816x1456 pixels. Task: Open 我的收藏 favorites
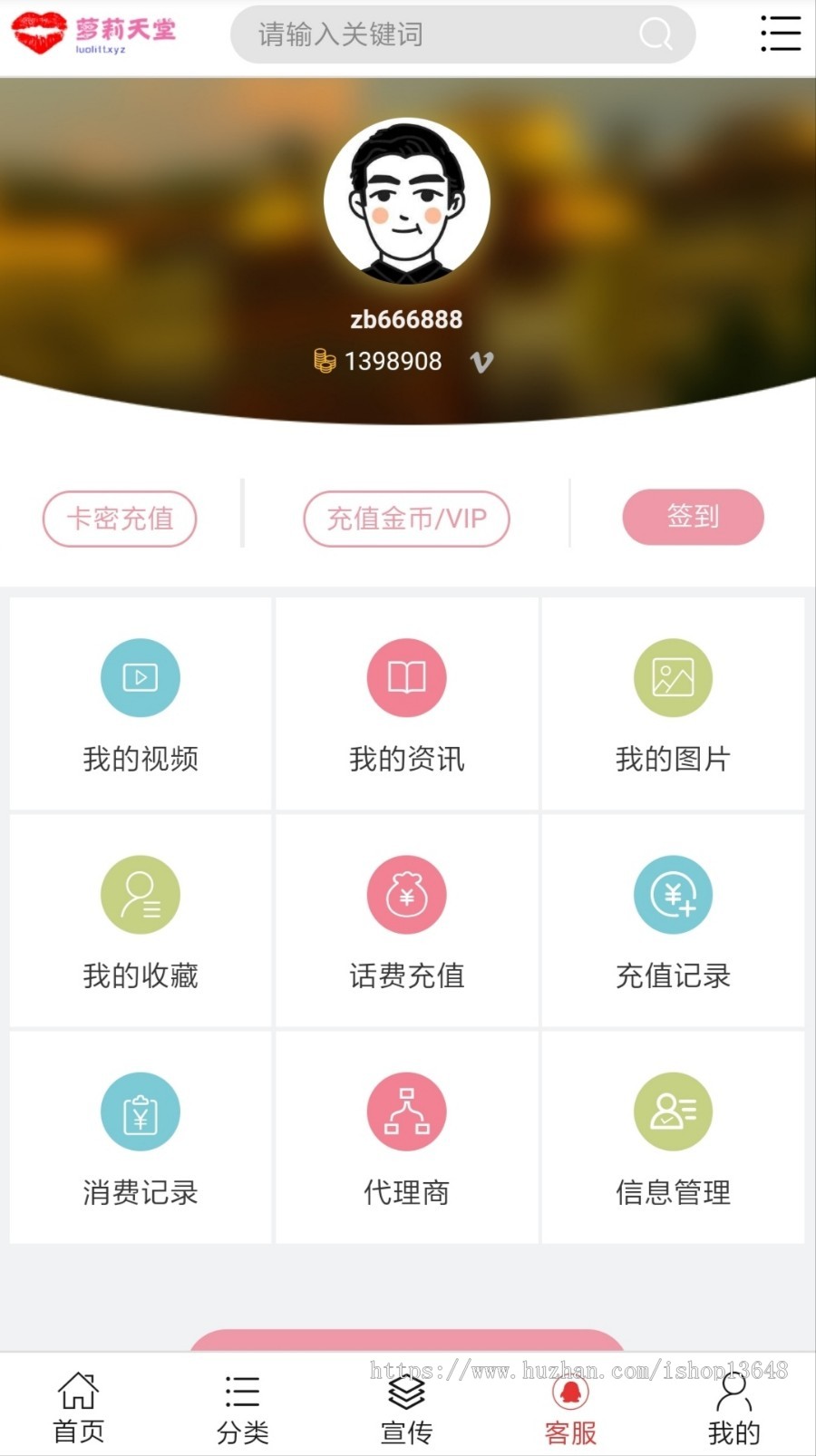(x=141, y=920)
